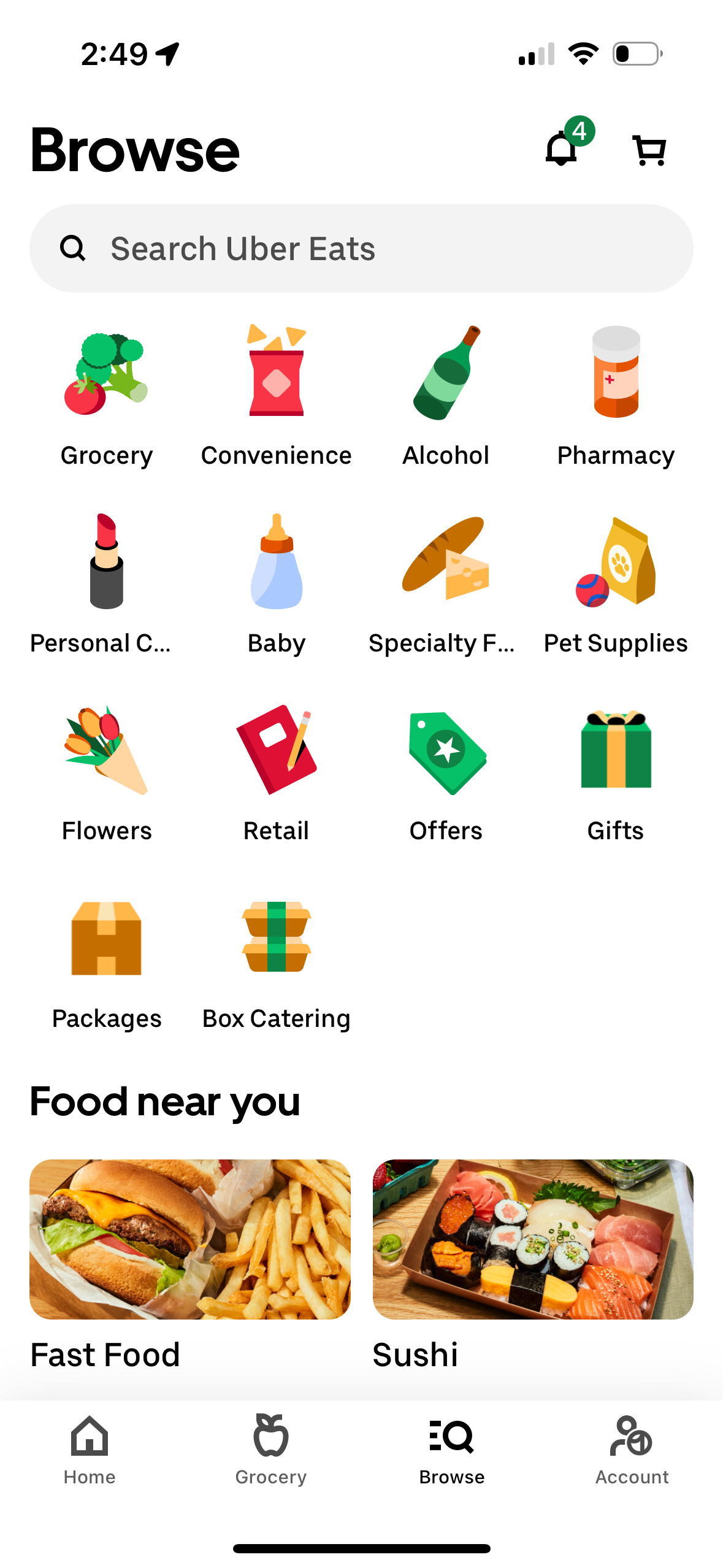This screenshot has height=1568, width=723.
Task: Select the Personal Care lipstick icon
Action: 106,564
